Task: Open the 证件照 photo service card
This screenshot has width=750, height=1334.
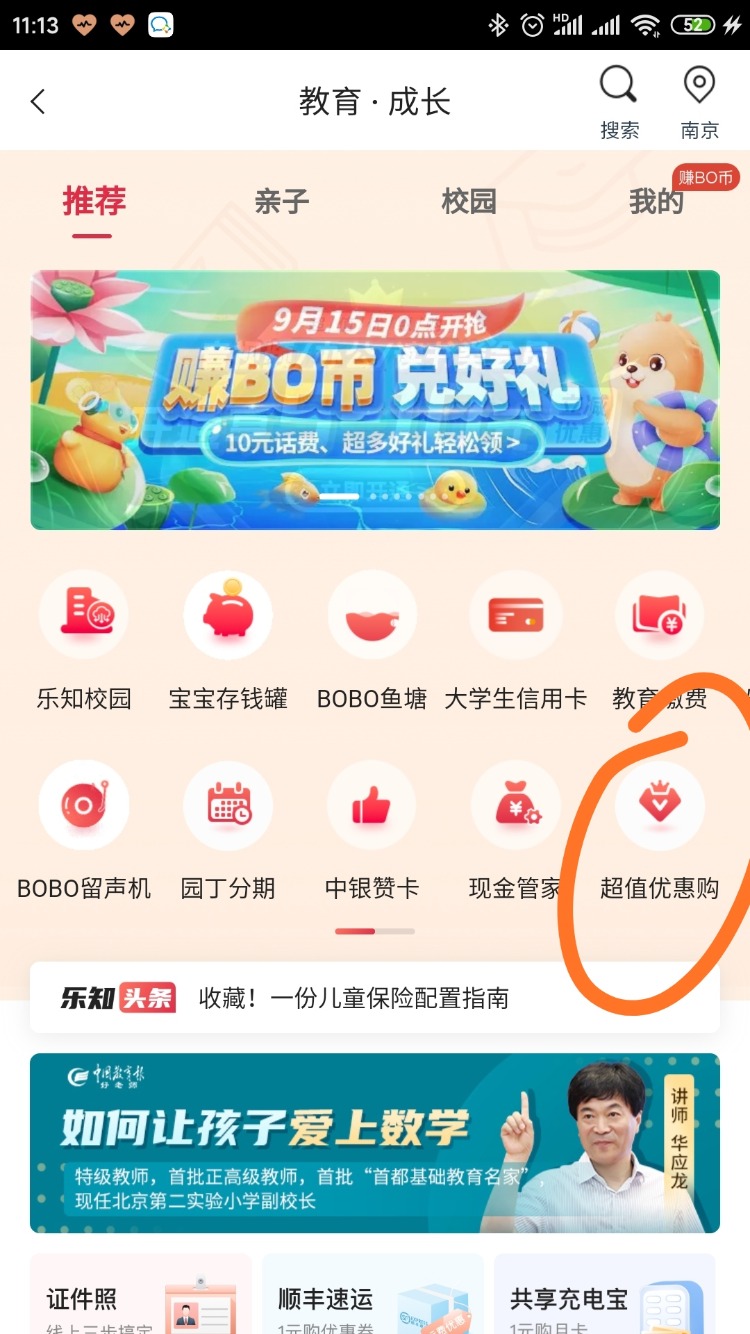Action: [140, 1295]
